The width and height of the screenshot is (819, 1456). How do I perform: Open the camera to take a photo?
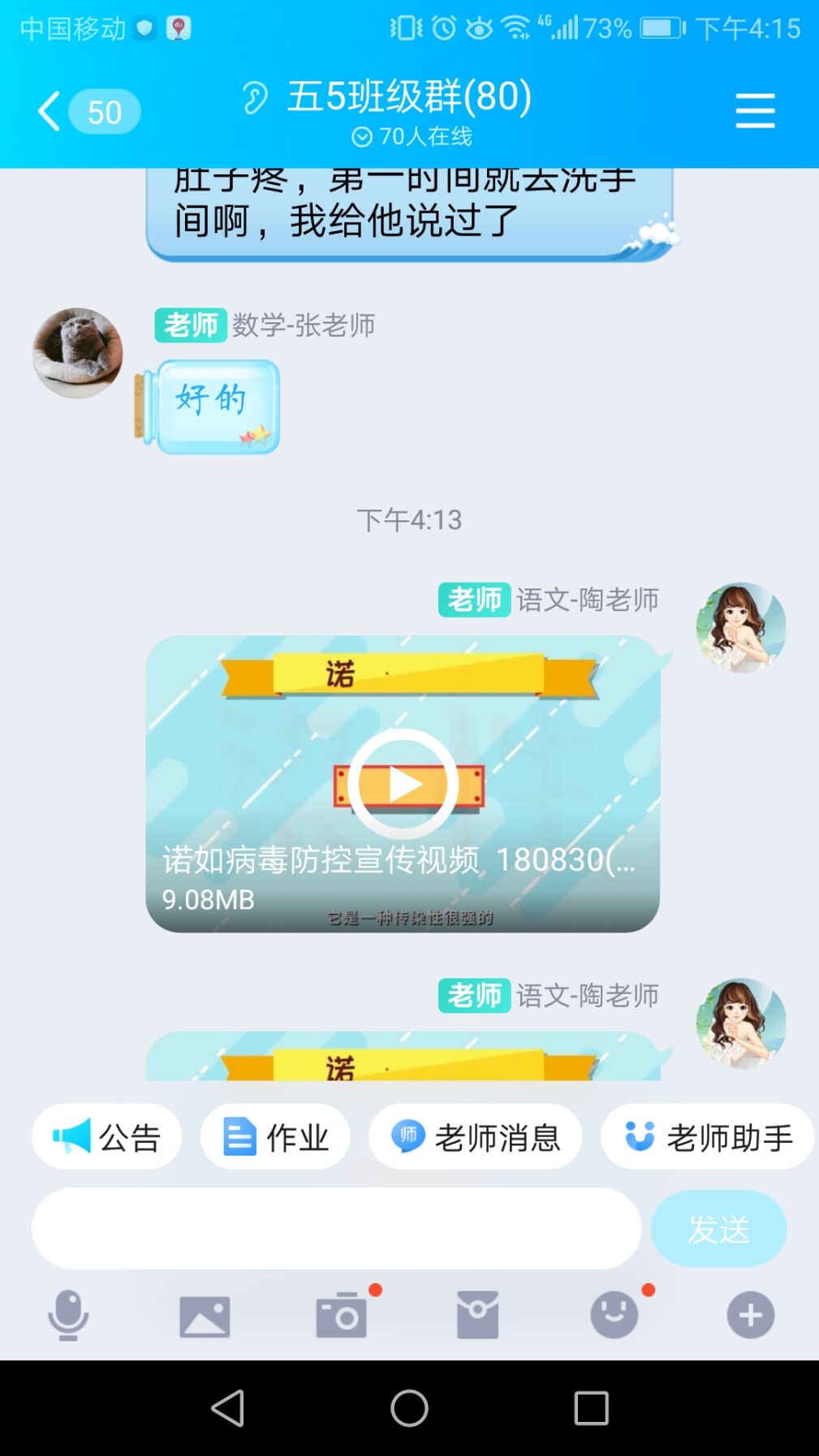pyautogui.click(x=341, y=1315)
